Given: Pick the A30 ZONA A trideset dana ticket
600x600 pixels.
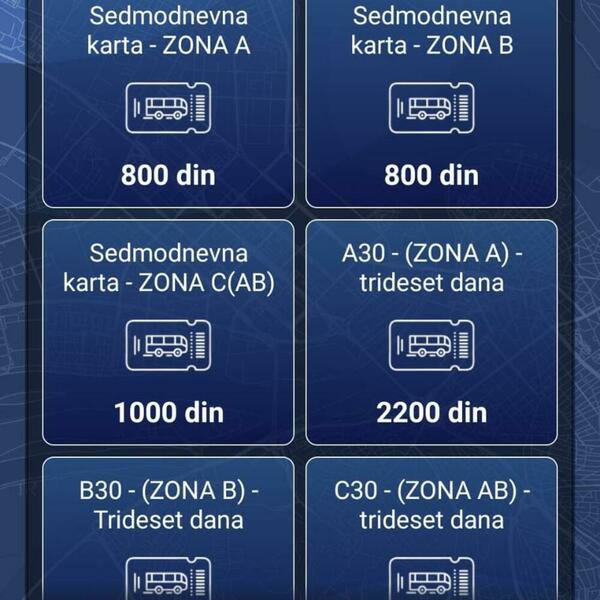Looking at the screenshot, I should 431,333.
